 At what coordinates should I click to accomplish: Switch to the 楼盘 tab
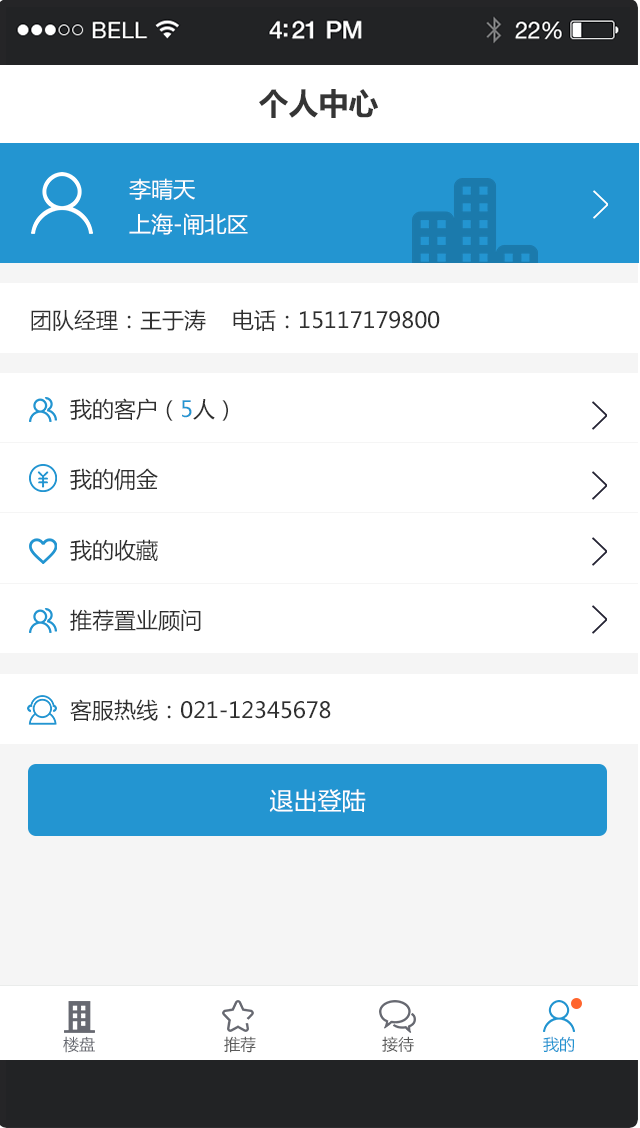79,1025
